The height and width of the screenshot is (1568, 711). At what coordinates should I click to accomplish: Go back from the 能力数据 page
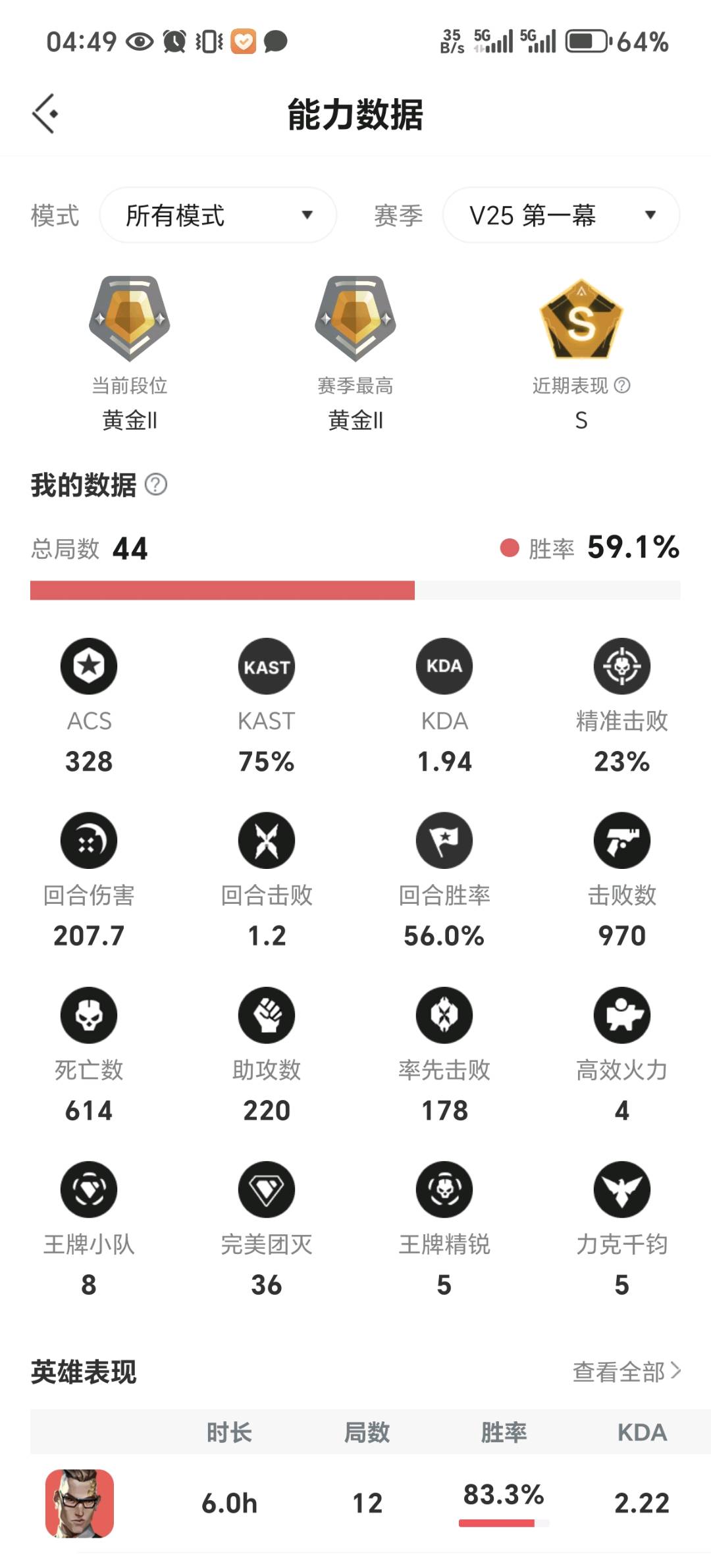(45, 114)
